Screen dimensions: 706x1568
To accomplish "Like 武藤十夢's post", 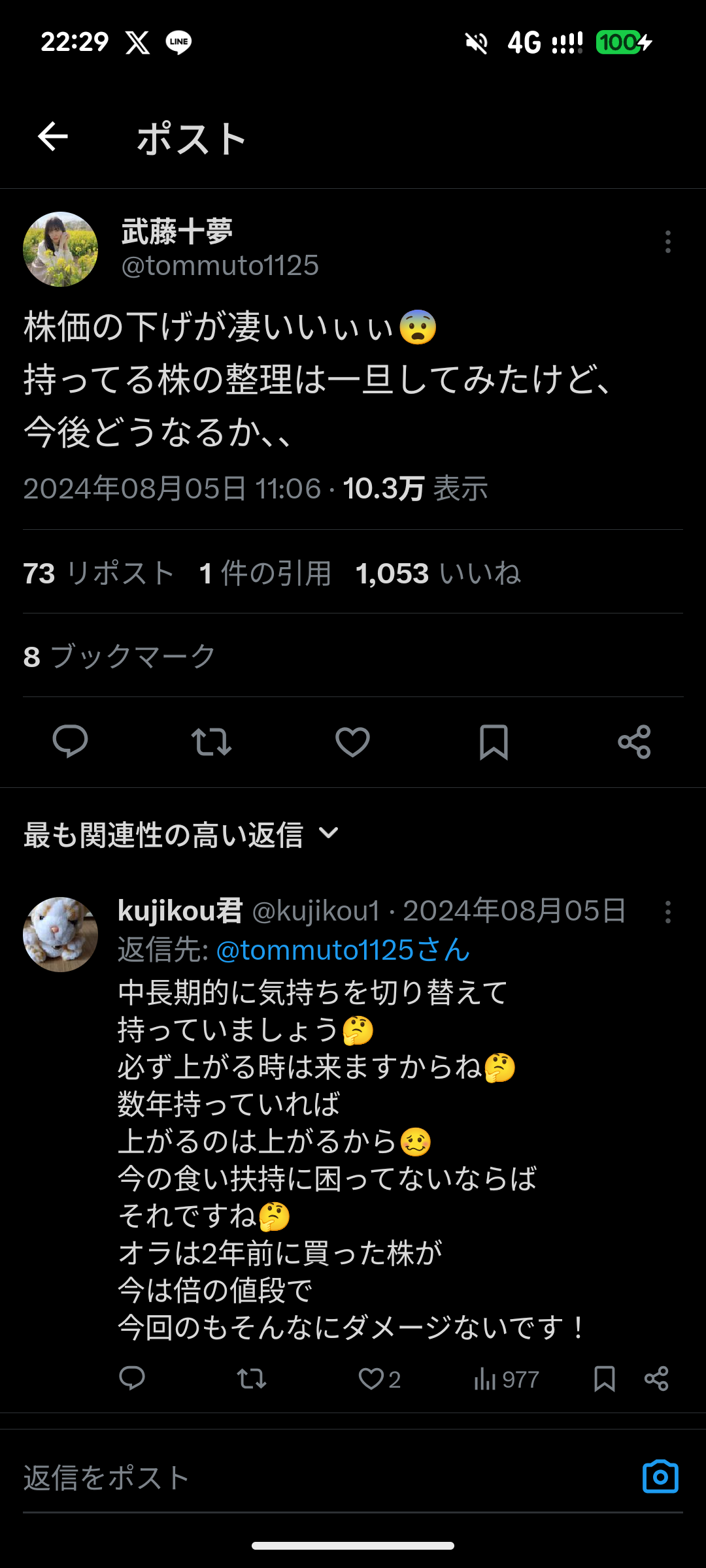I will [352, 742].
